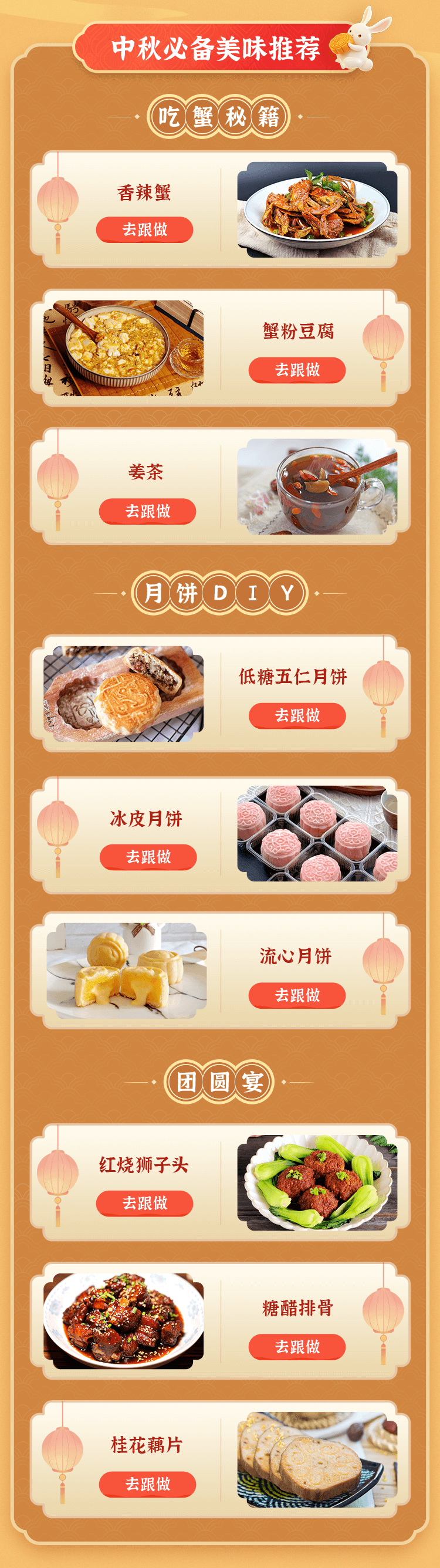The image size is (440, 1568).
Task: Open the pink 冰皮月饼 photo
Action: 317,833
